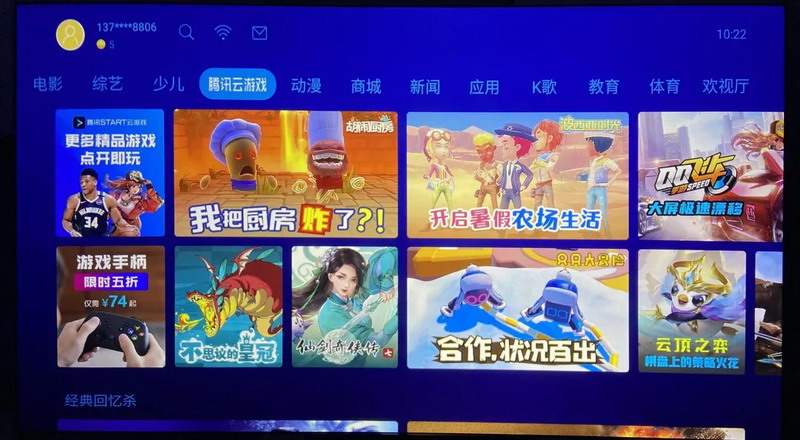Open the messages envelope icon
Viewport: 800px width, 440px height.
259,33
